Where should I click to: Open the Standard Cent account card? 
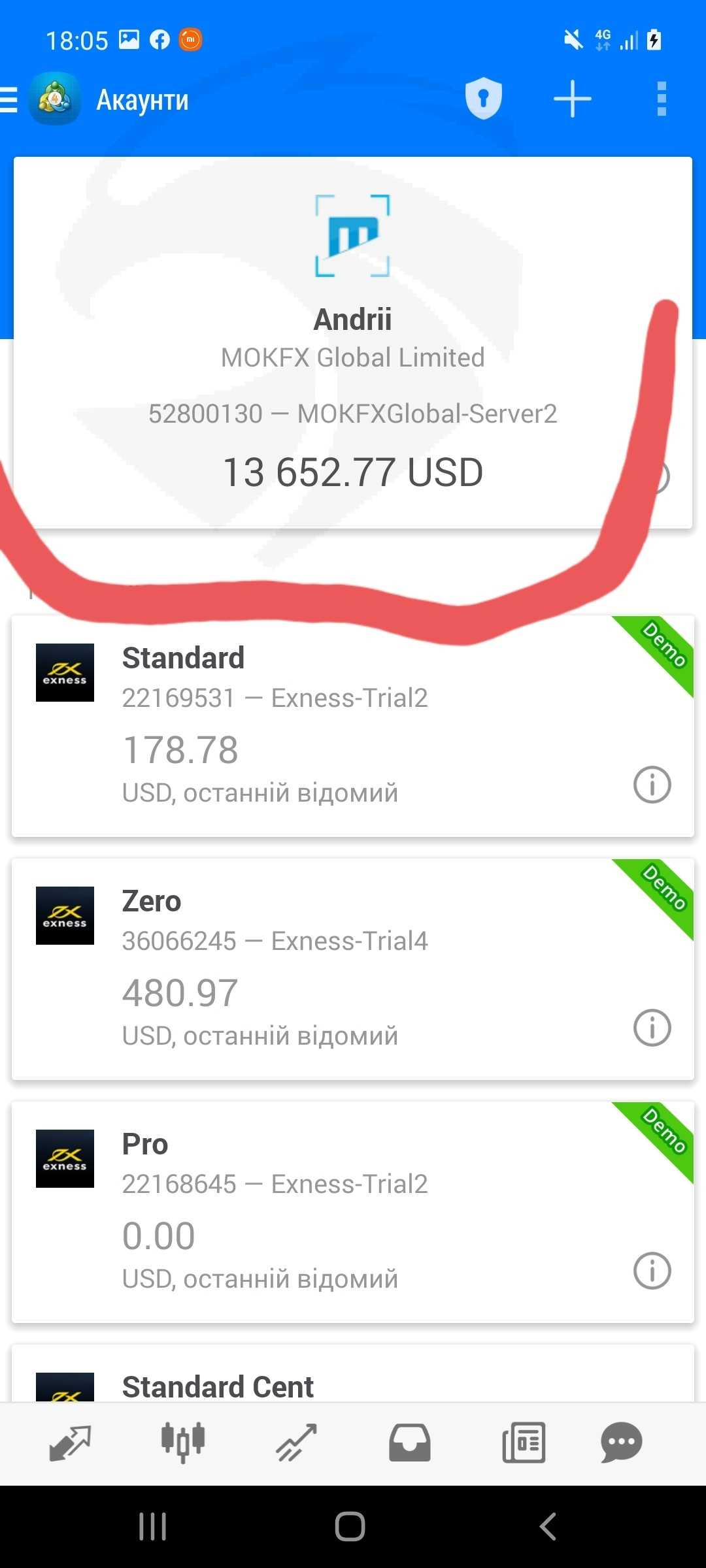[x=353, y=1373]
